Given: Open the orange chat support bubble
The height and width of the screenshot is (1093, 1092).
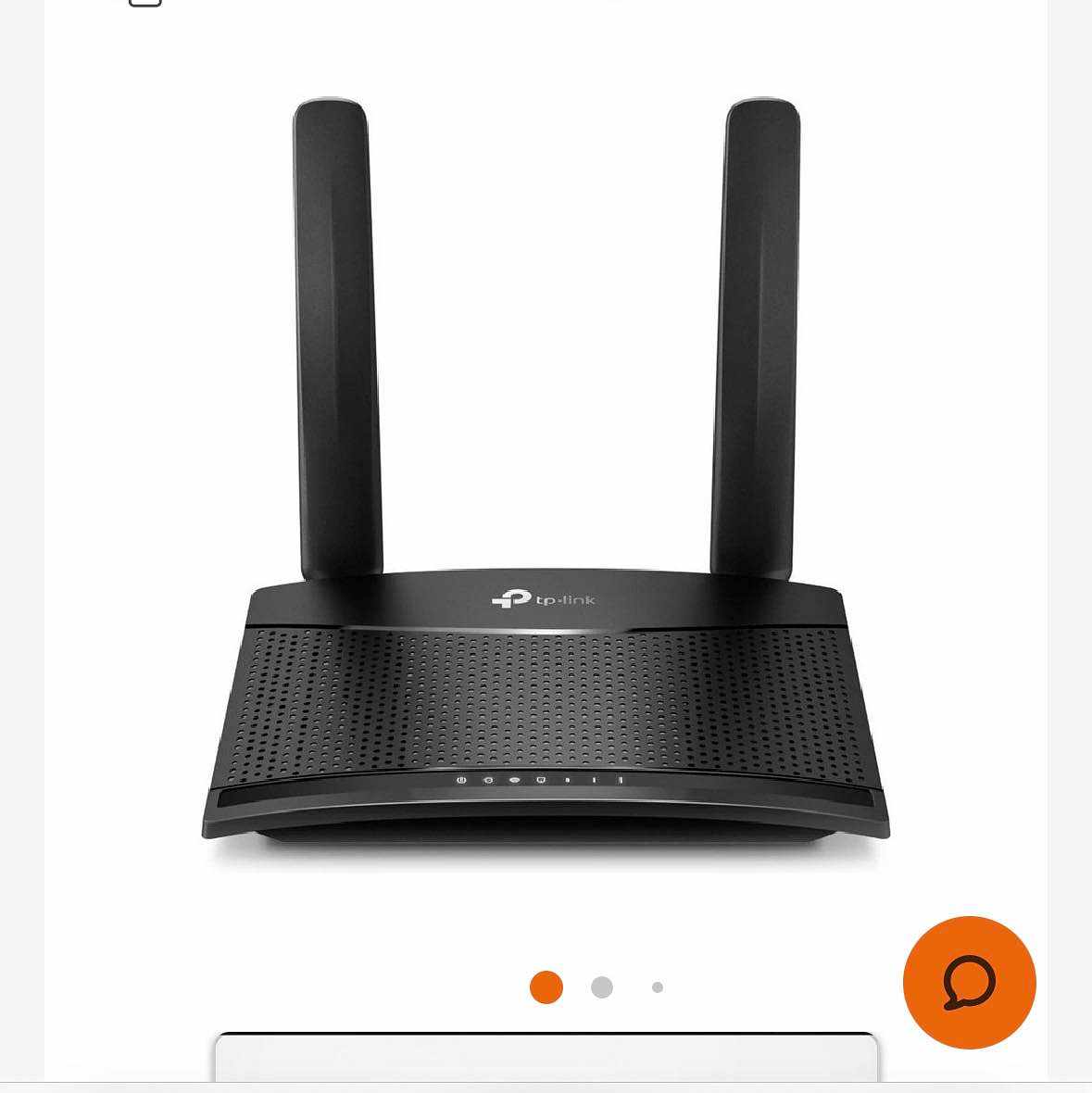Looking at the screenshot, I should pyautogui.click(x=969, y=982).
